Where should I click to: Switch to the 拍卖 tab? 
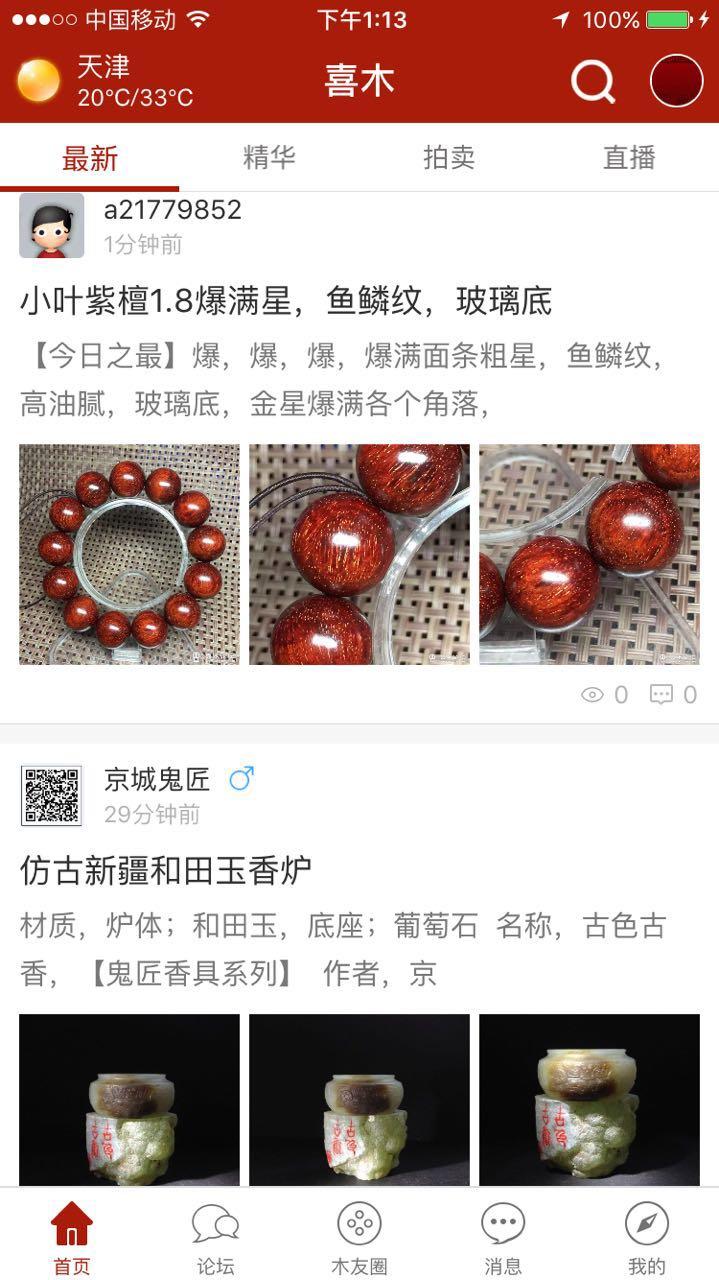click(449, 157)
